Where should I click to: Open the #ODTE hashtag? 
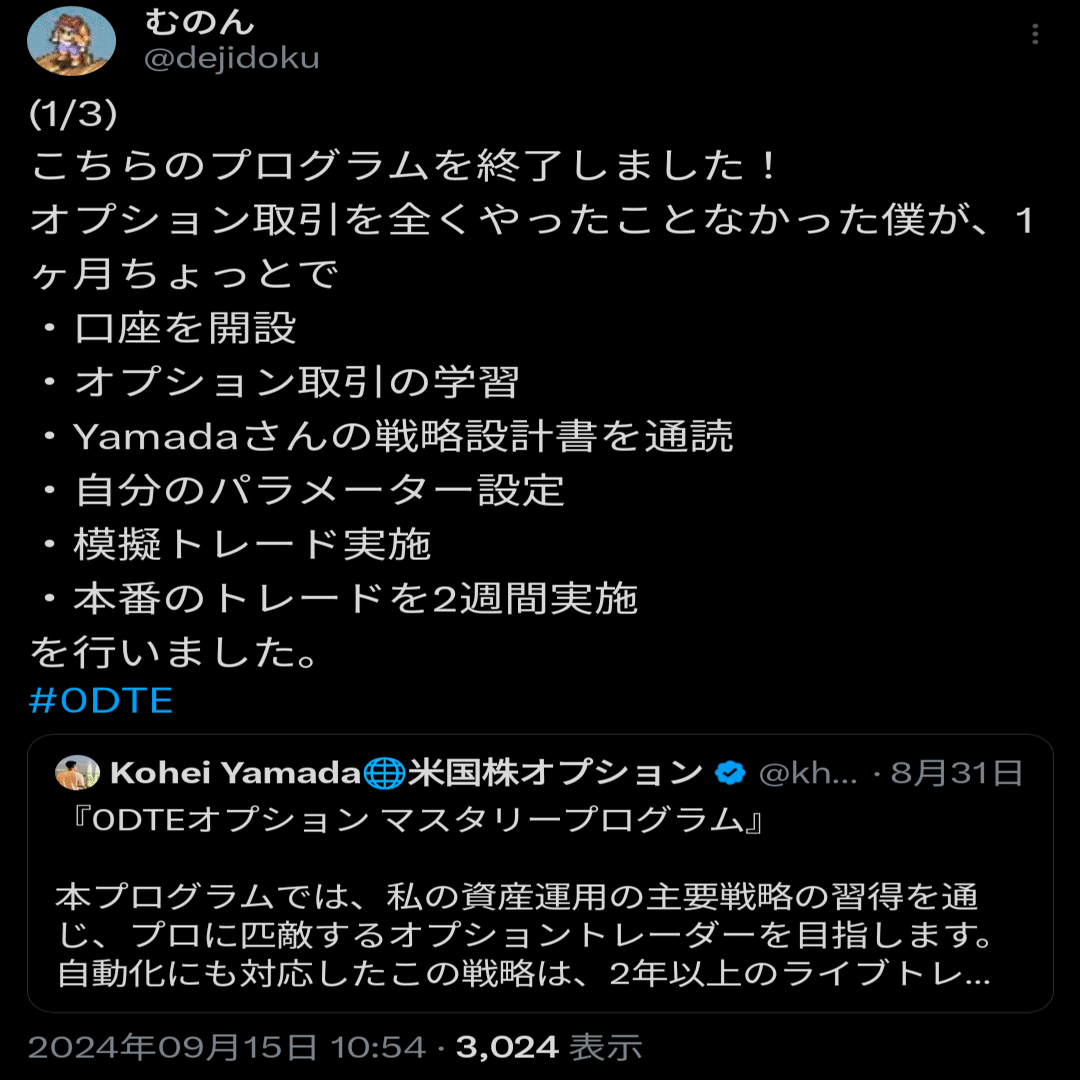pos(101,701)
